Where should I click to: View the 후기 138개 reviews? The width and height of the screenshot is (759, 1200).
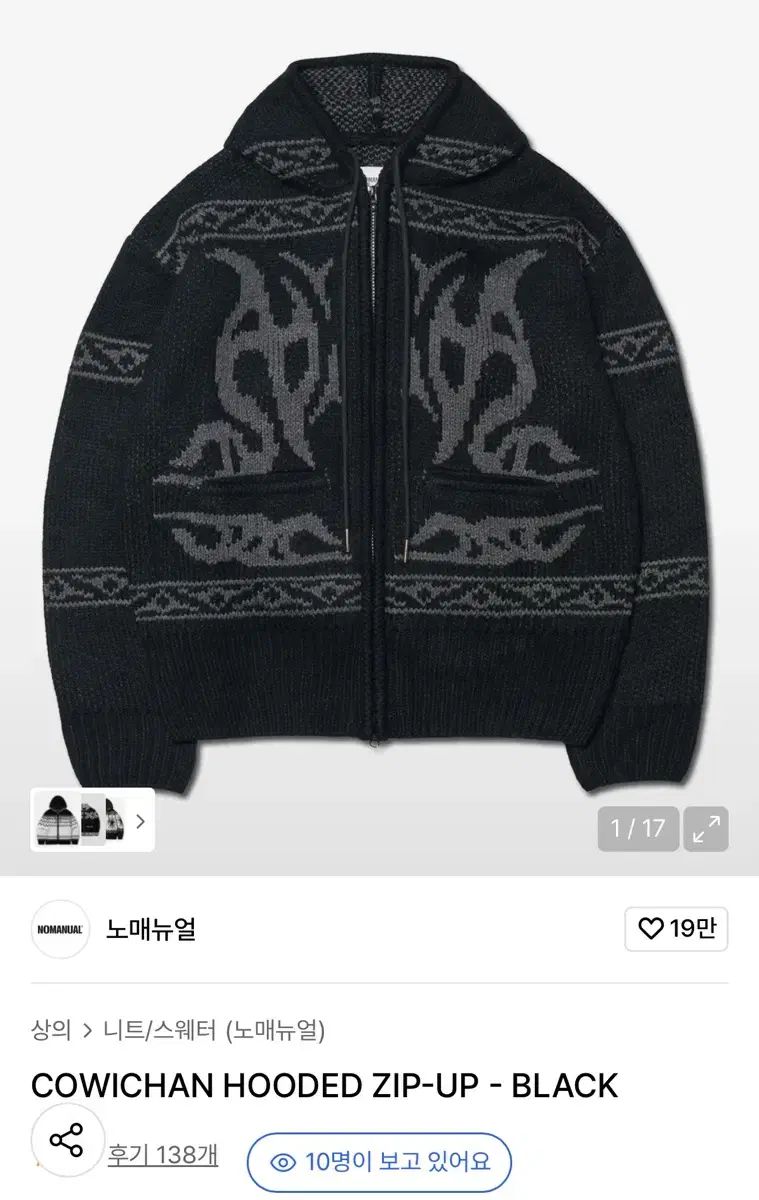pyautogui.click(x=163, y=1155)
